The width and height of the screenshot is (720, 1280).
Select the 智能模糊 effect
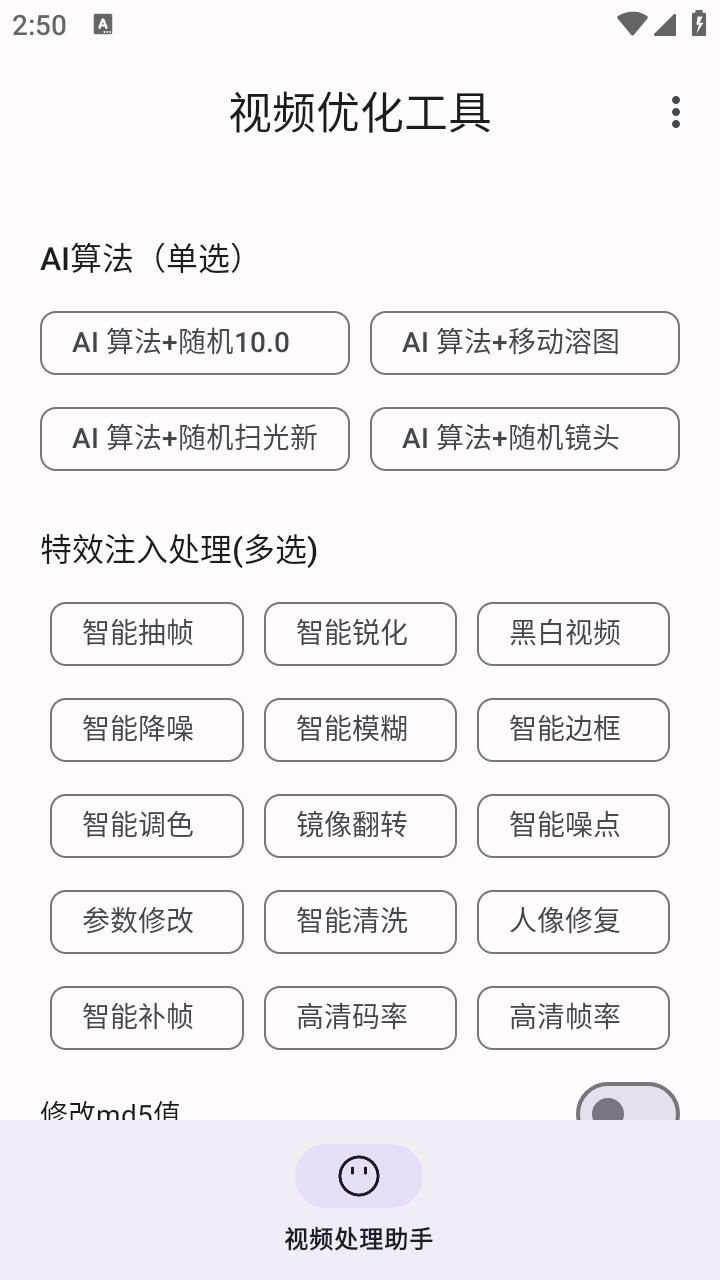(360, 730)
